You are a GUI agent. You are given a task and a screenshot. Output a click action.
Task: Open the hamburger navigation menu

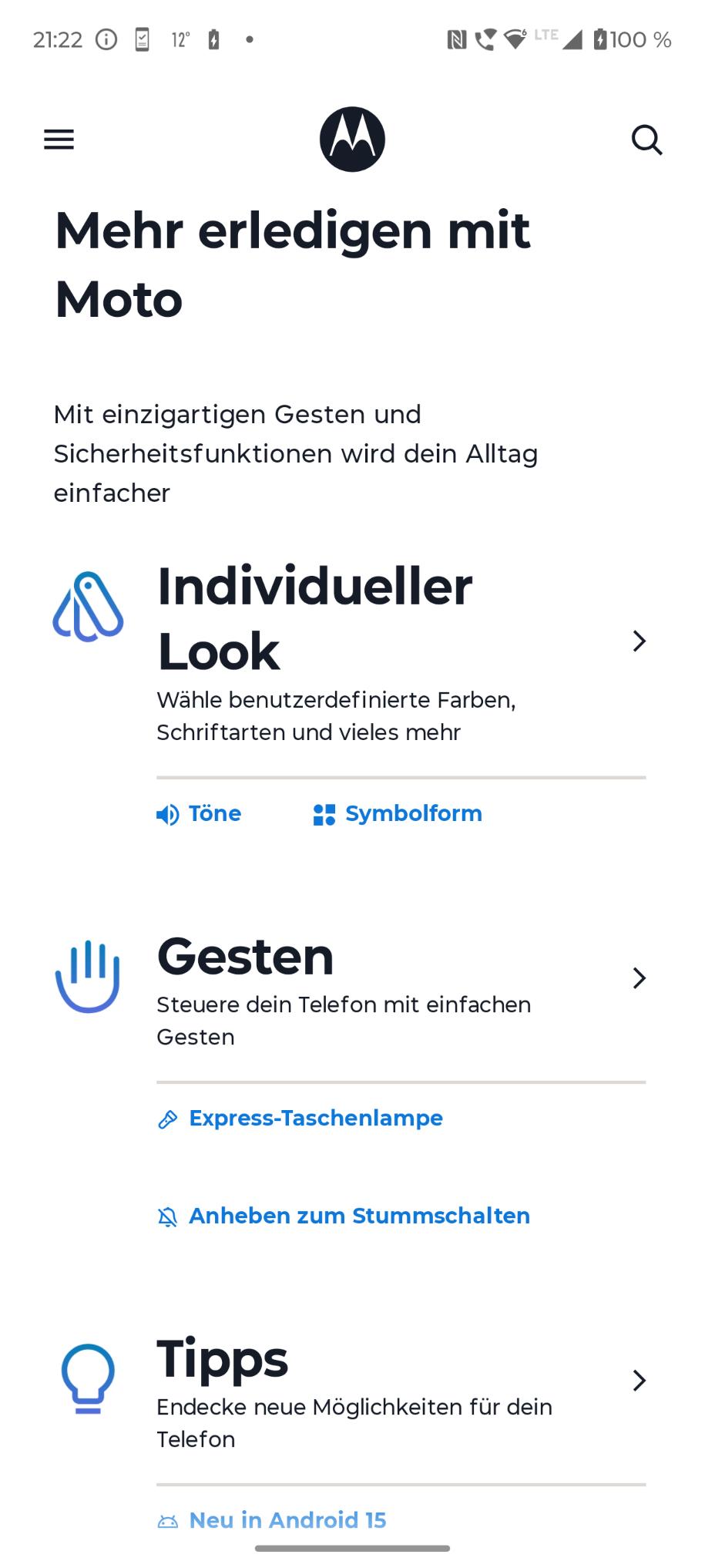click(x=59, y=140)
